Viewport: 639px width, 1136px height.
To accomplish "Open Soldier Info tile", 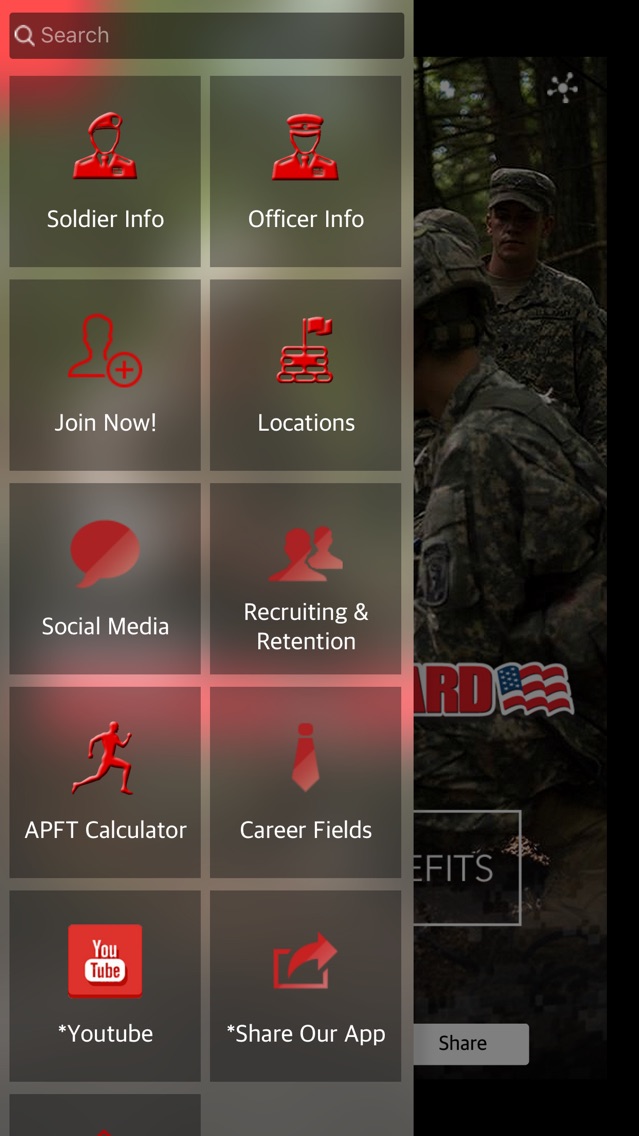I will tap(105, 171).
